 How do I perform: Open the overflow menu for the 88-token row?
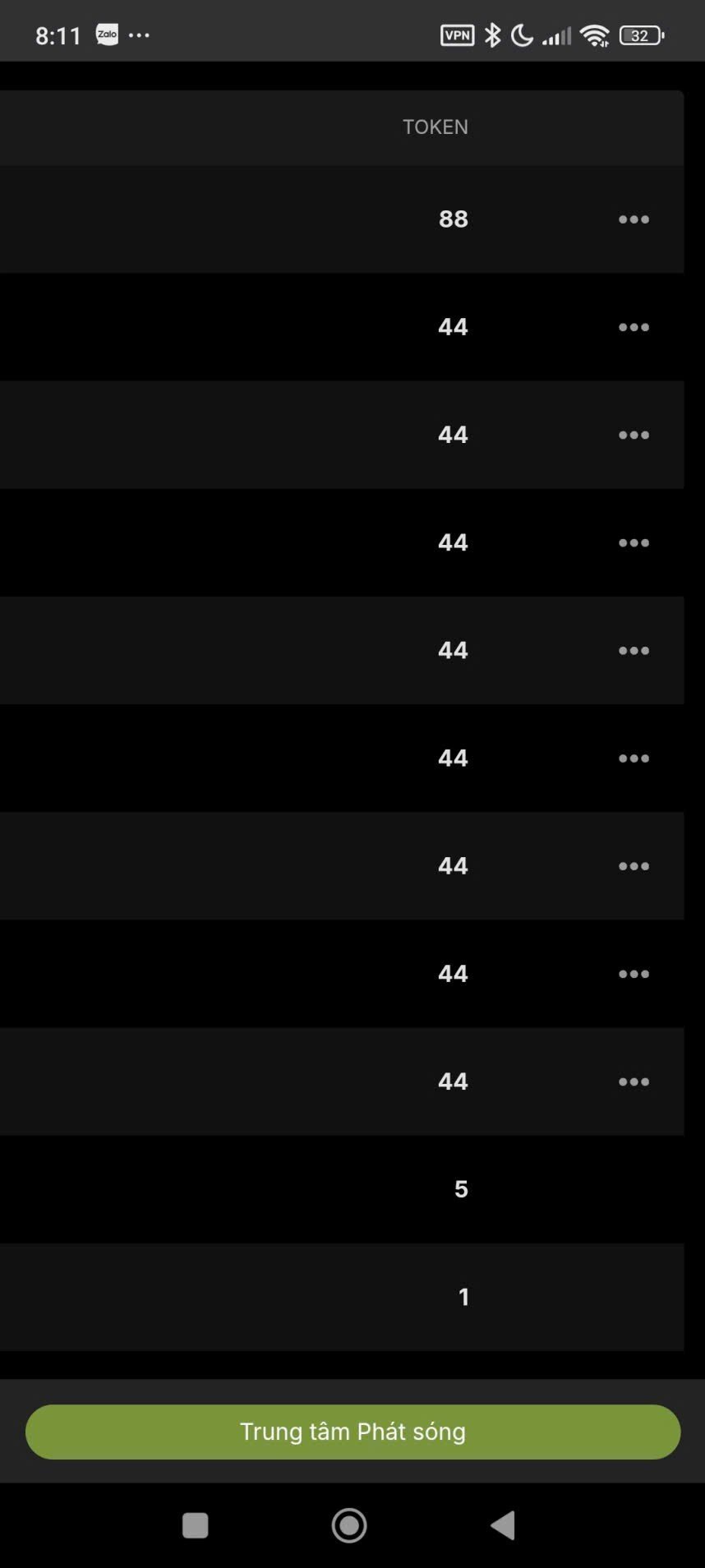click(634, 219)
